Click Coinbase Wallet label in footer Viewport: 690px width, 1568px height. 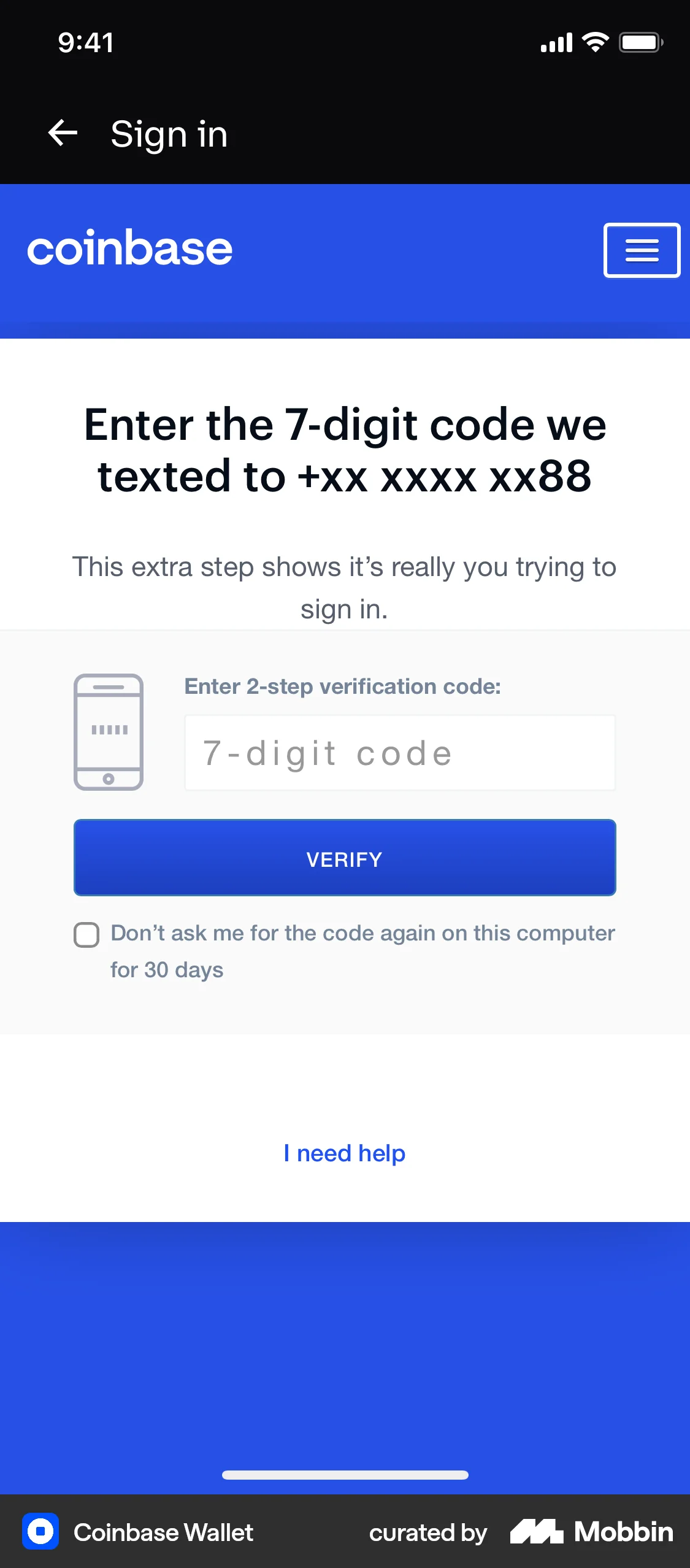pos(163,1532)
